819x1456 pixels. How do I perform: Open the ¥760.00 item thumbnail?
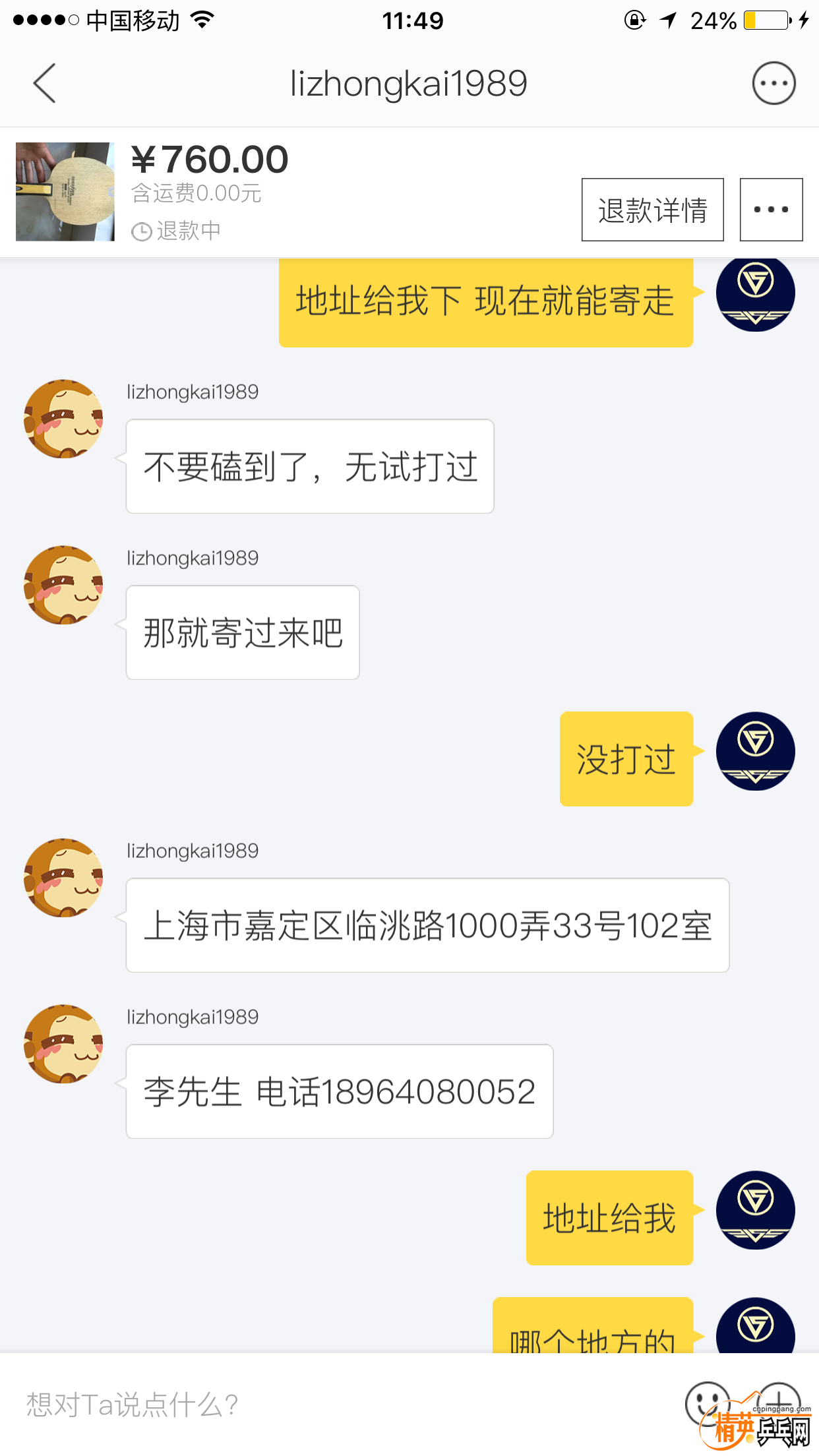(65, 191)
